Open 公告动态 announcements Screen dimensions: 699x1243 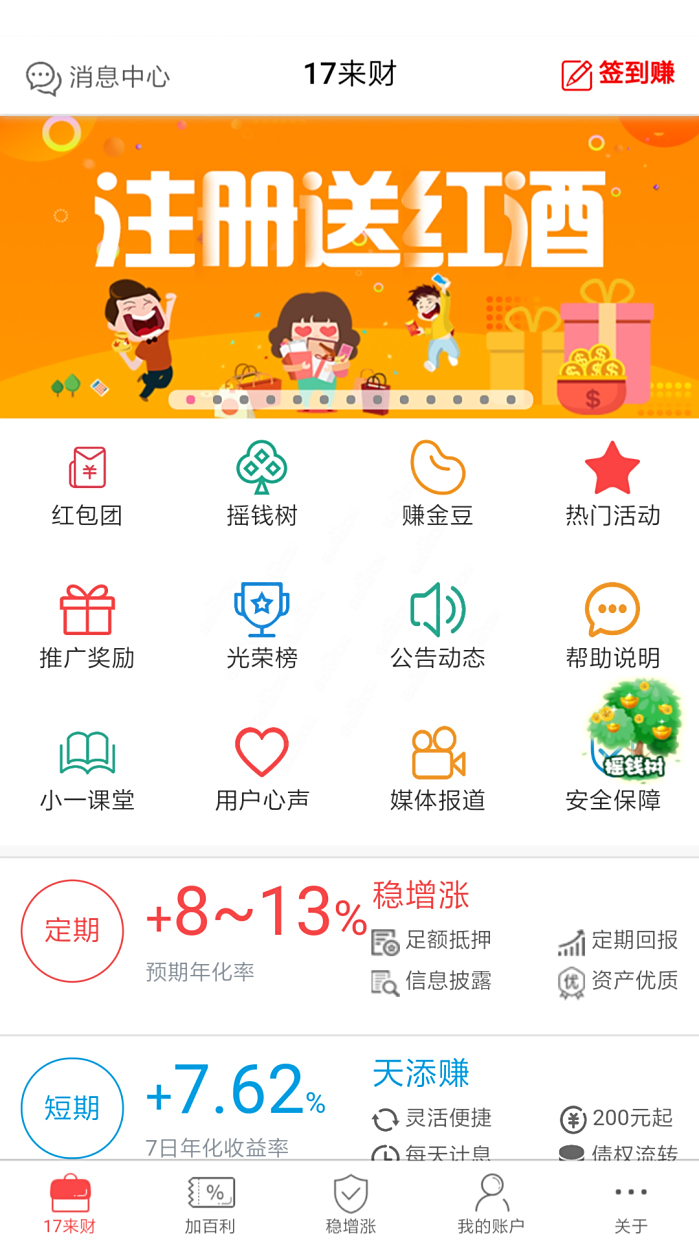click(437, 628)
